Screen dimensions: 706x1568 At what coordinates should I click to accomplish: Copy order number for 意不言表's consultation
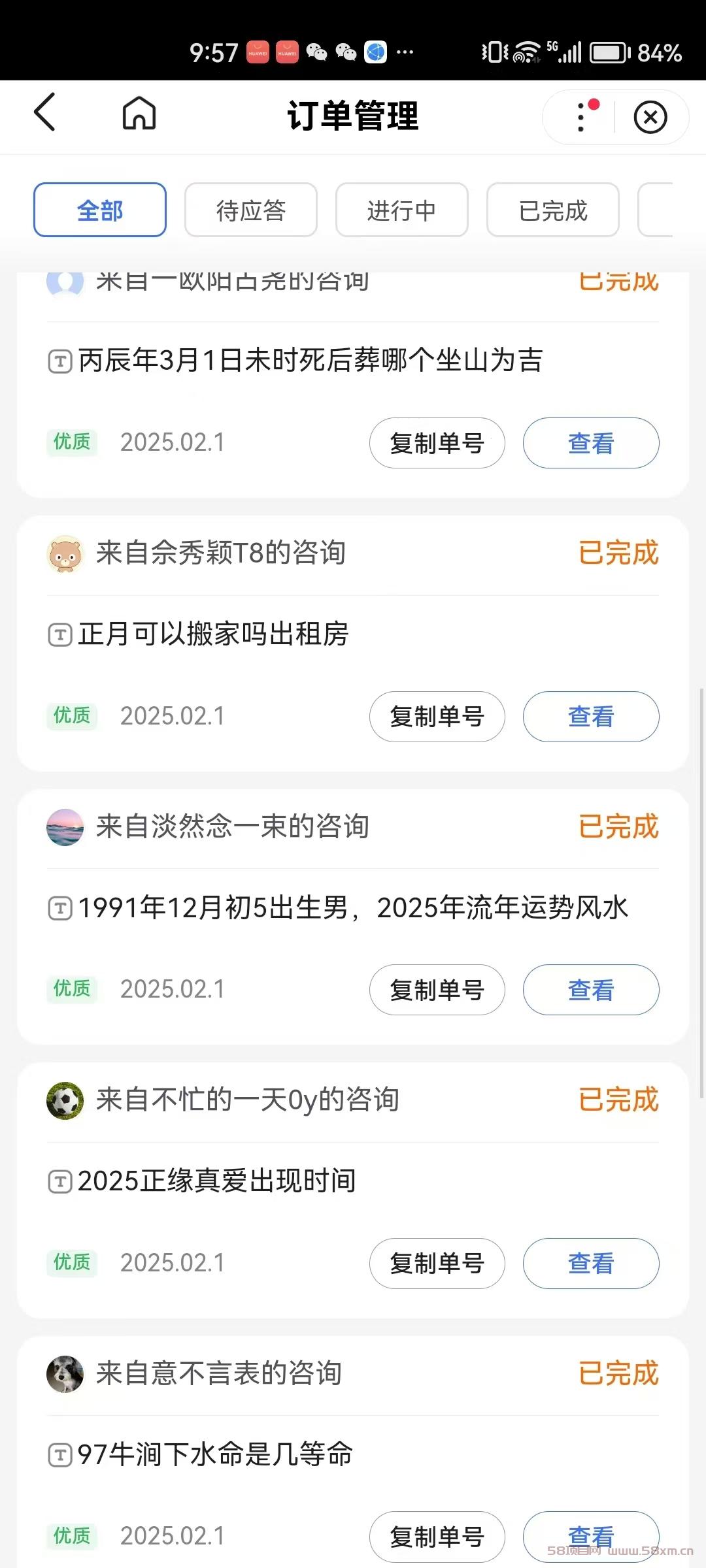pyautogui.click(x=437, y=1537)
